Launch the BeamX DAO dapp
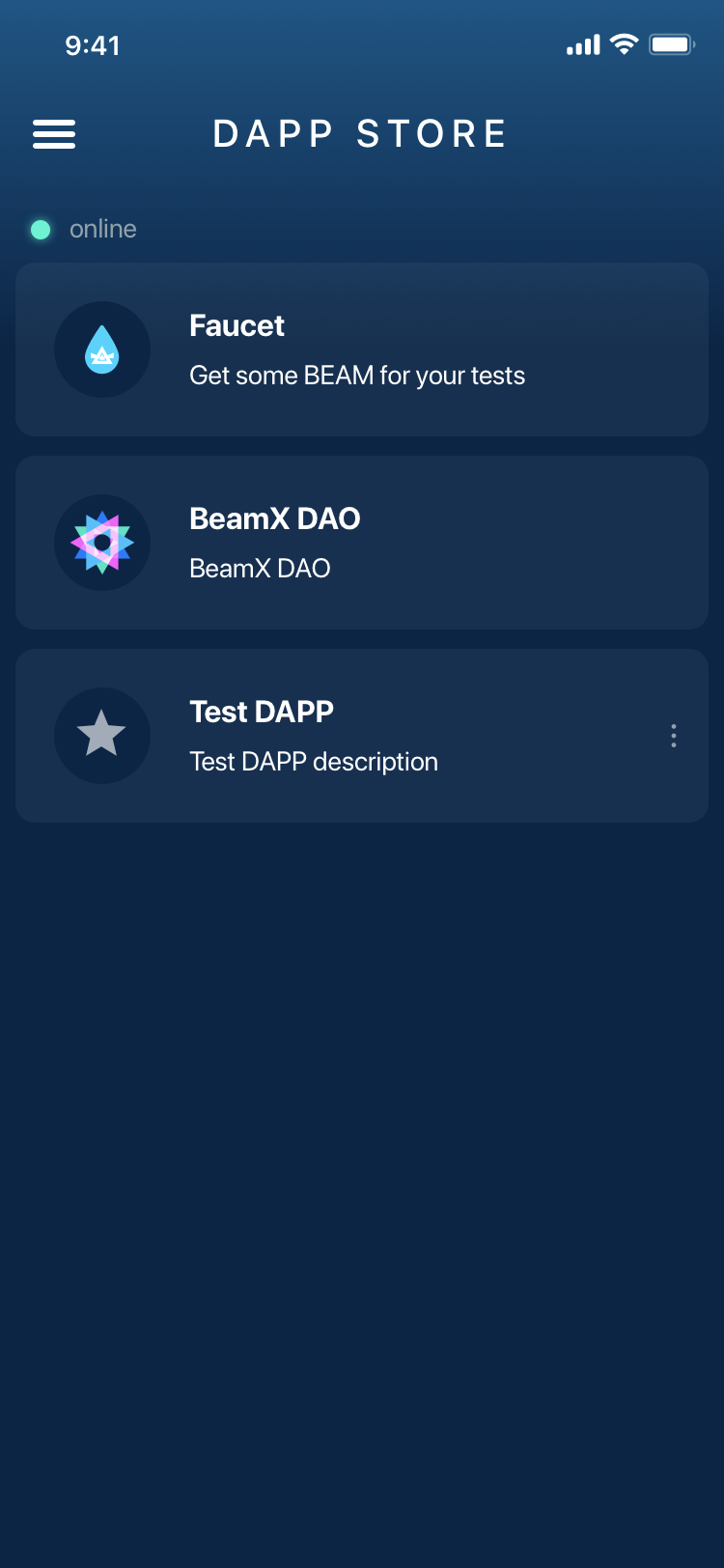 (362, 543)
